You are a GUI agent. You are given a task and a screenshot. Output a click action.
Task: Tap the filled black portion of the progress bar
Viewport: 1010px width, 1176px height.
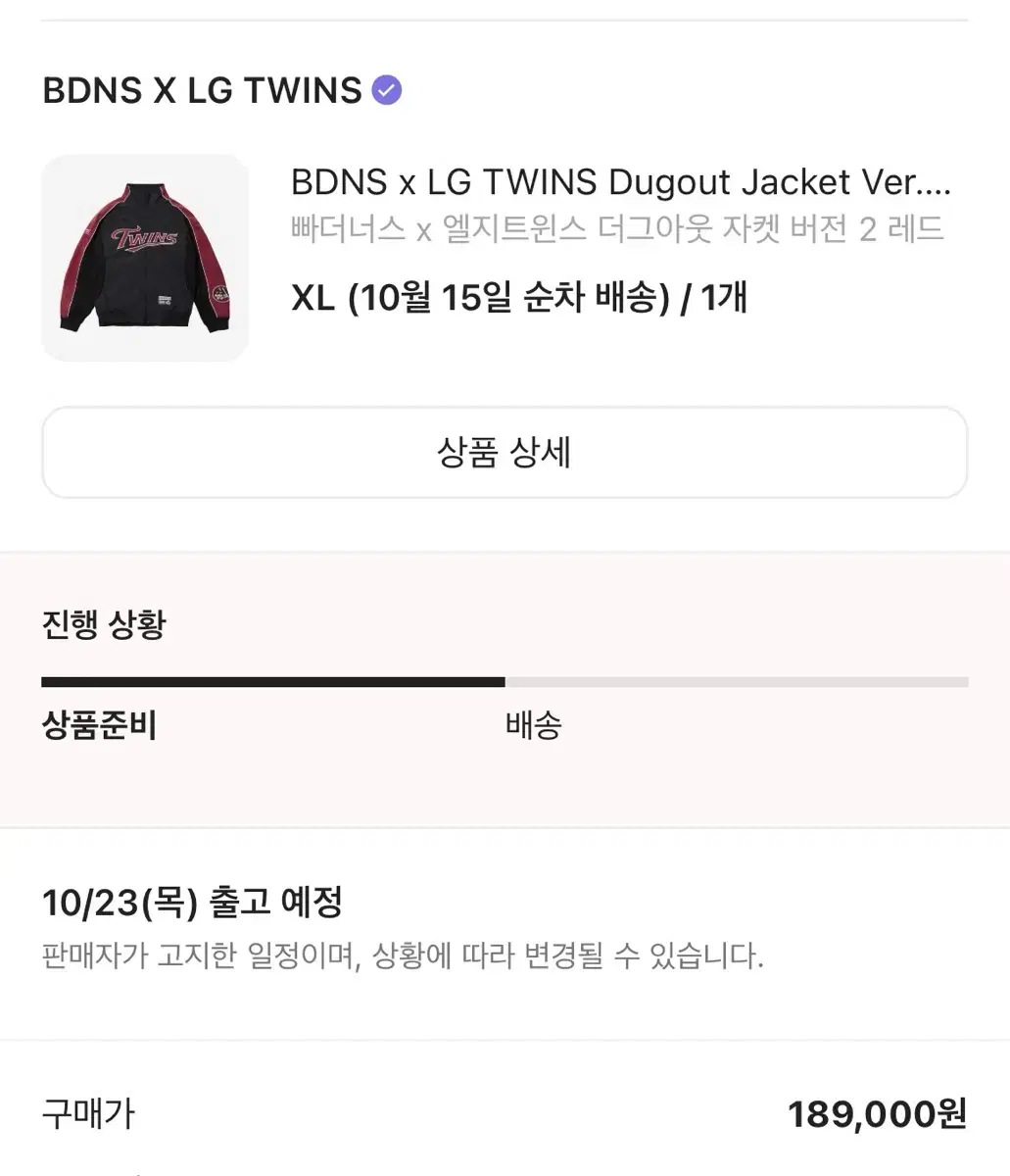(274, 679)
